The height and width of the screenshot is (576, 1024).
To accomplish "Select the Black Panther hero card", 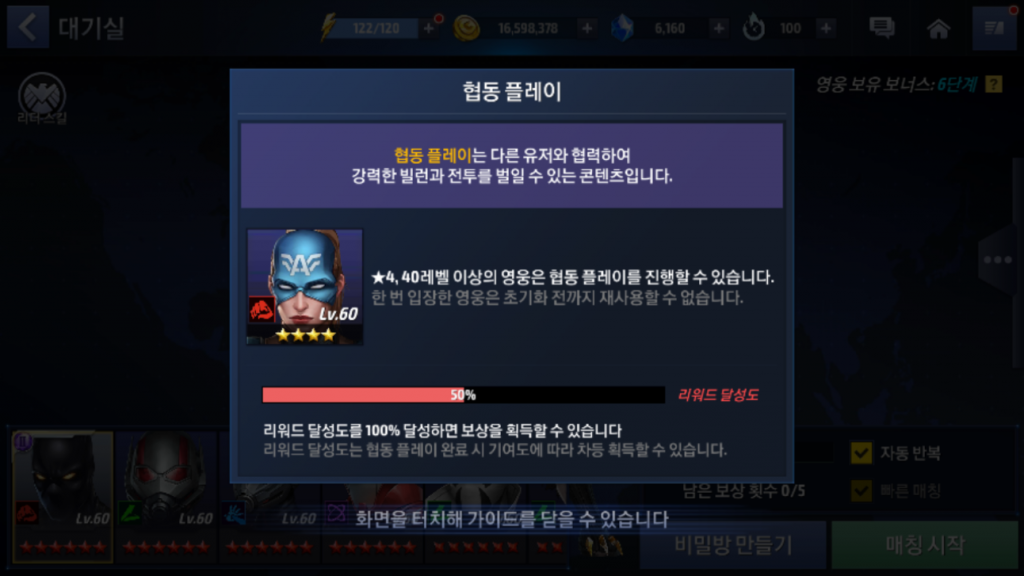I will (62, 495).
